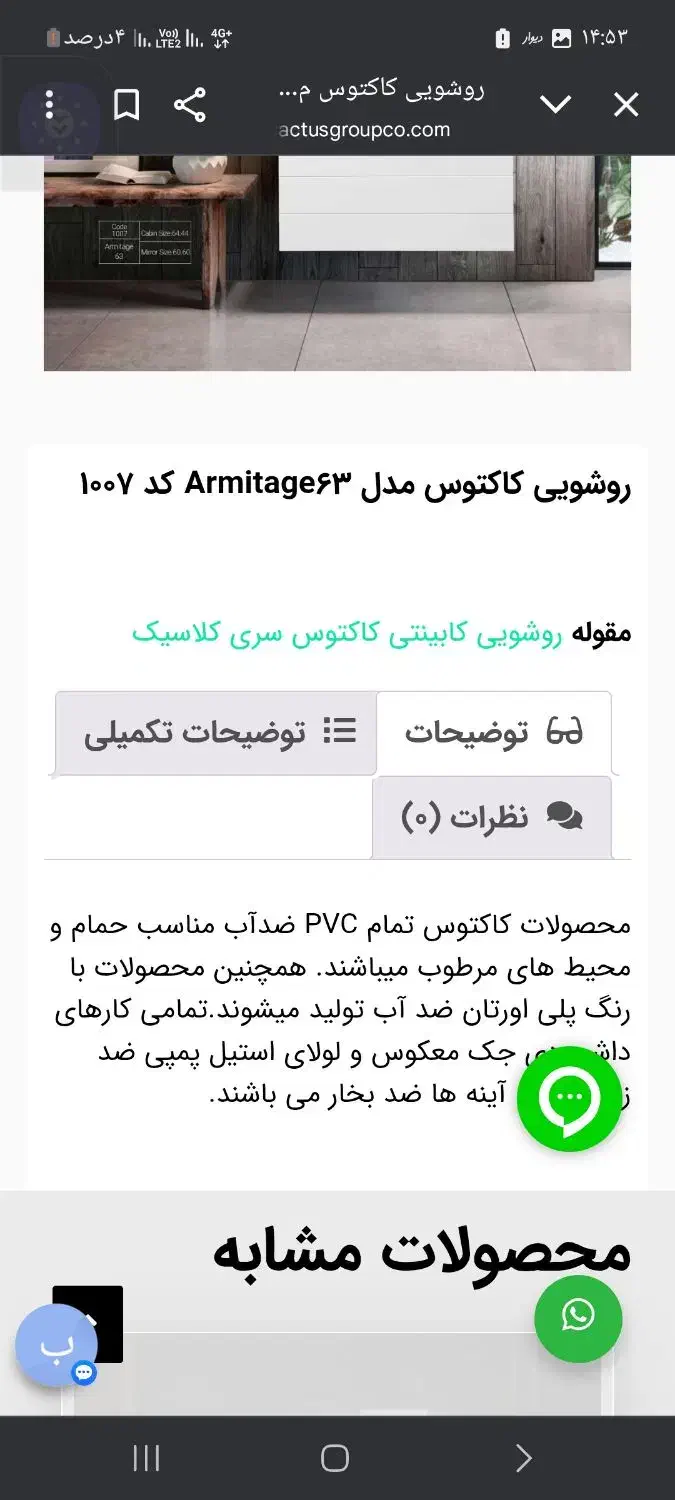This screenshot has height=1500, width=675.
Task: Open the روشویی کابینتی کاکتوس سری کلاسیک category link
Action: (347, 634)
